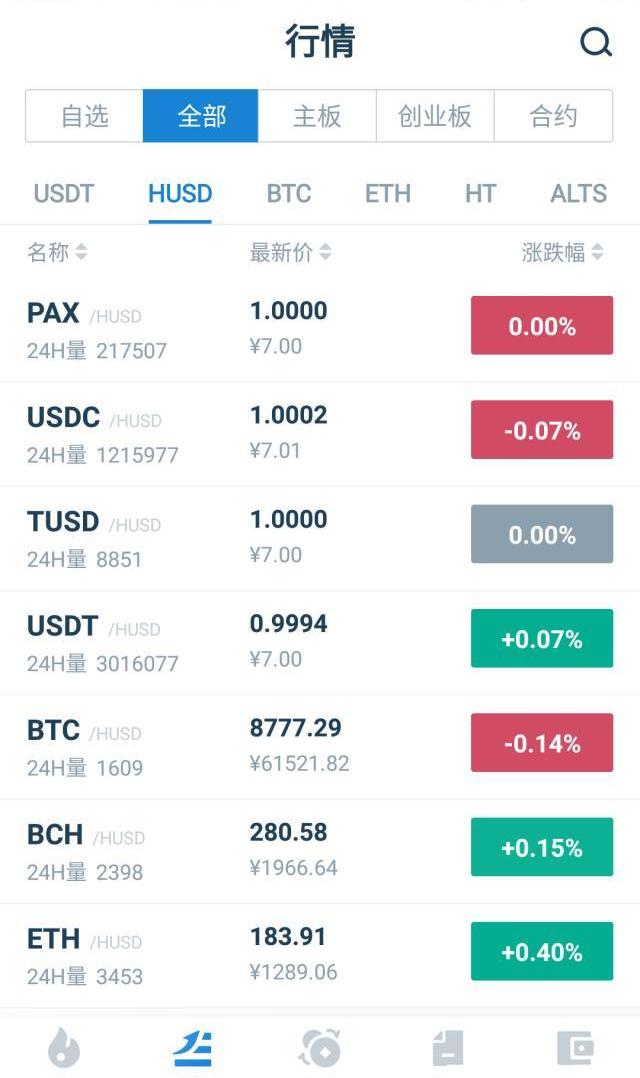Tap the +0.40% change badge for ETH
The height and width of the screenshot is (1078, 640).
542,952
